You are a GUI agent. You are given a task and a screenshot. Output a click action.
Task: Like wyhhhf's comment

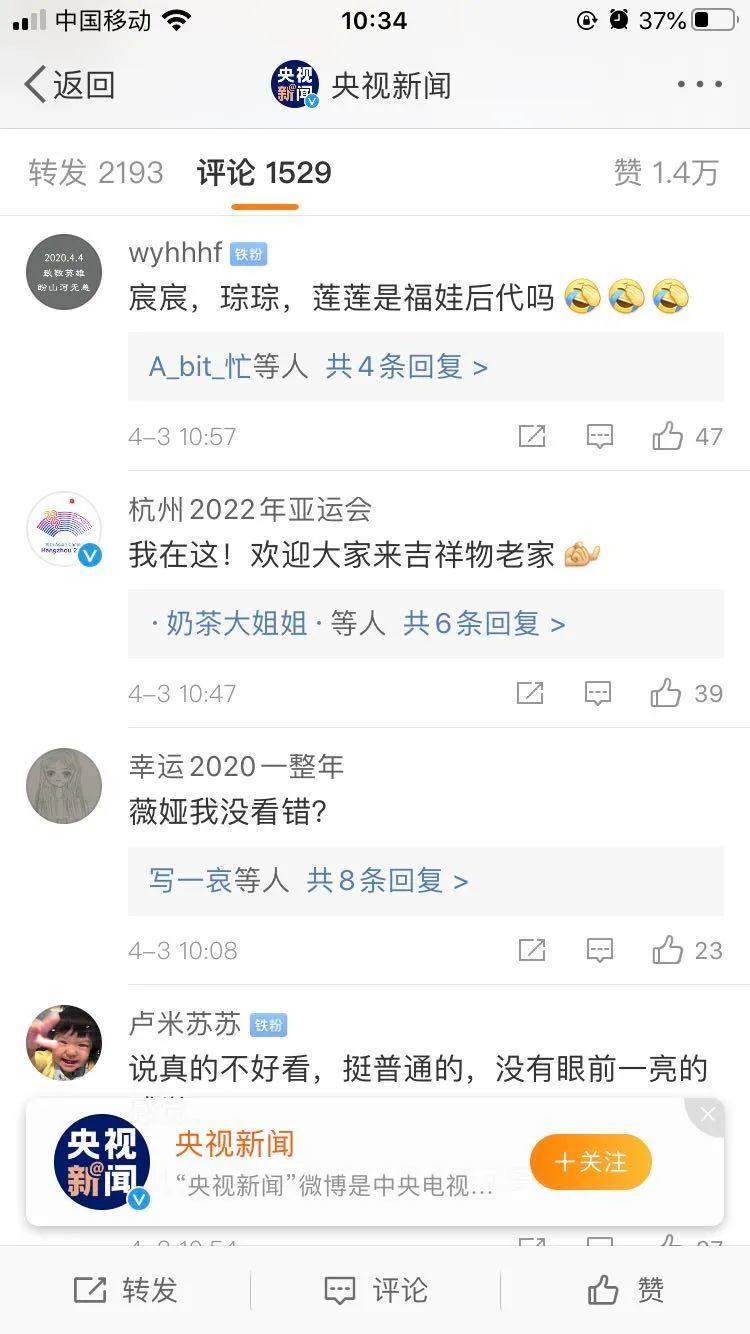(688, 436)
